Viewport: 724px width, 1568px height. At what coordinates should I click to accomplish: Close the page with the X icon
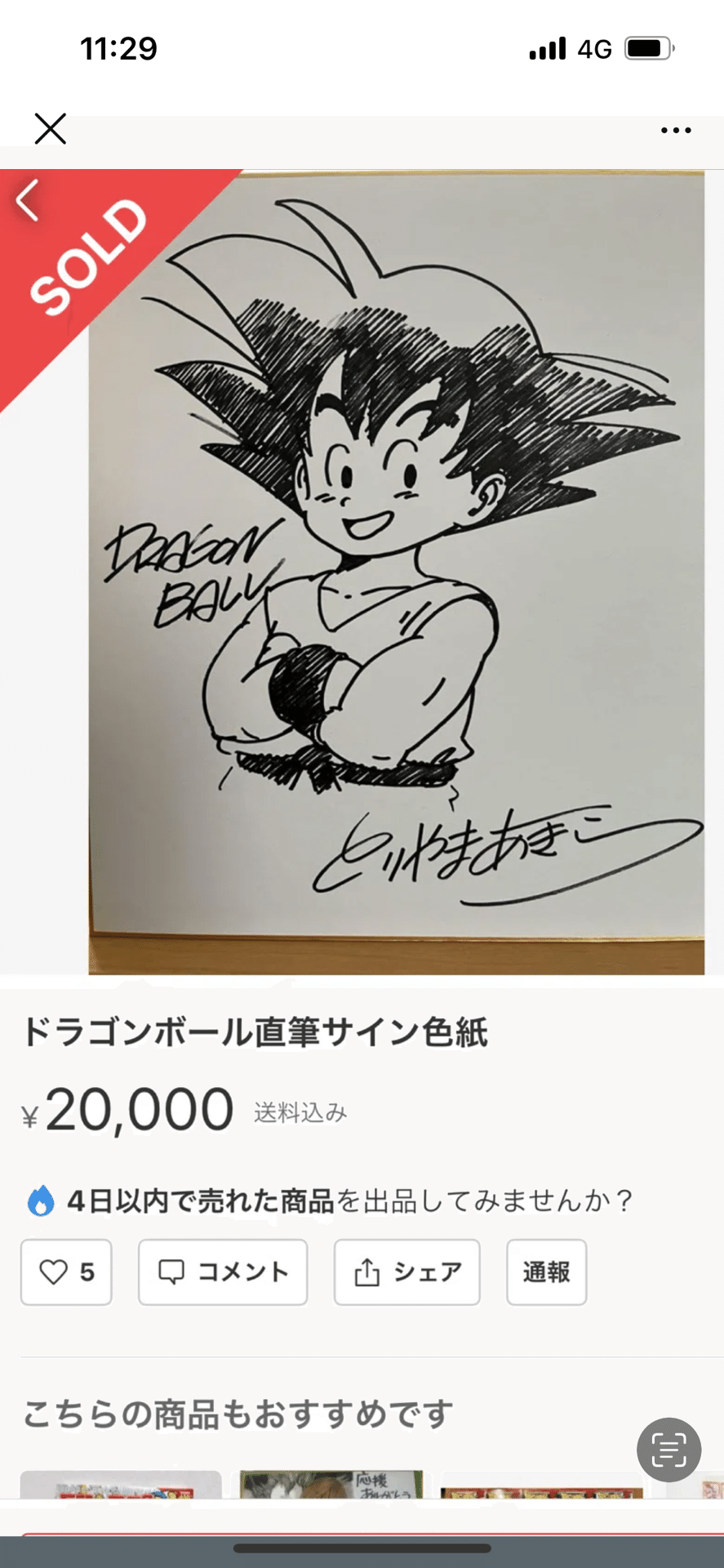click(x=50, y=129)
